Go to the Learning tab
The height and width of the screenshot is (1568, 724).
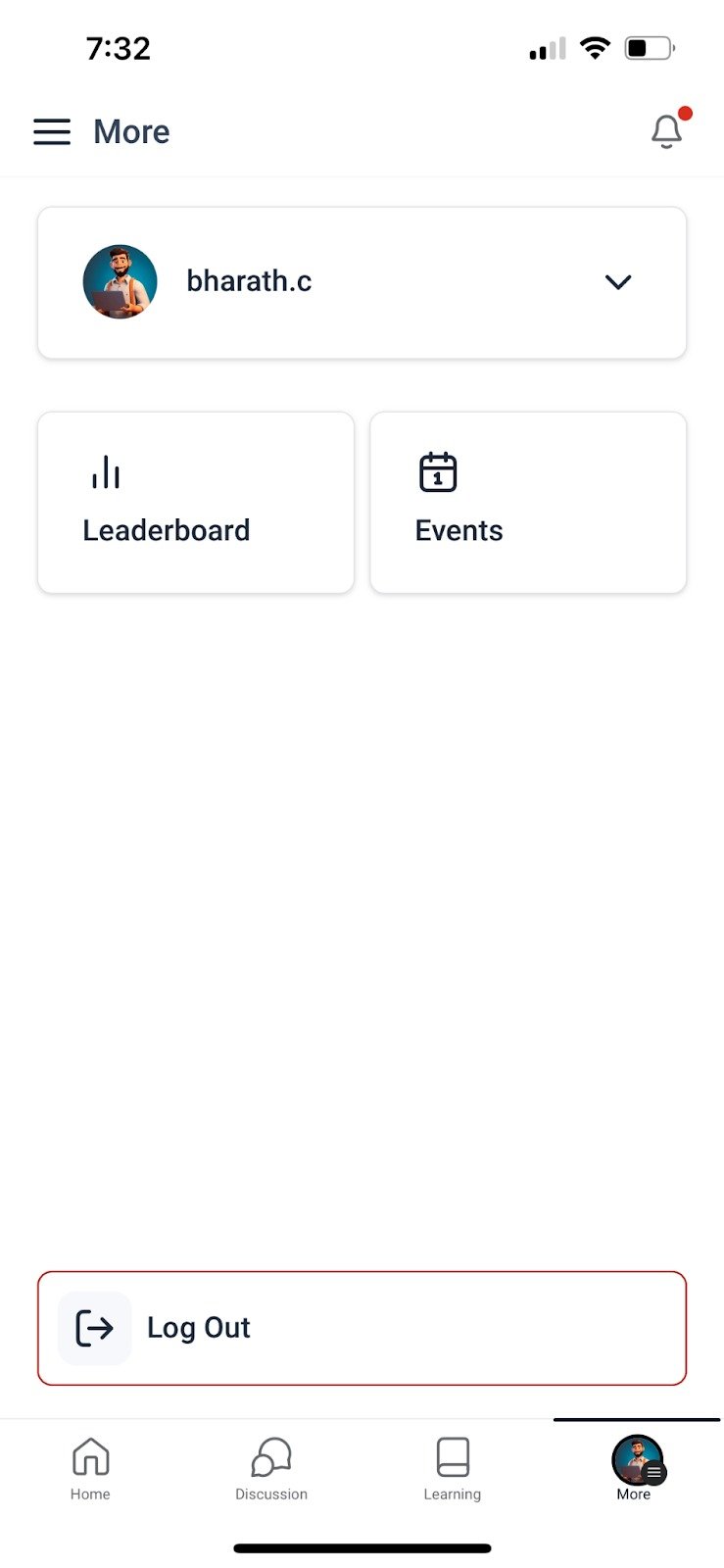(x=453, y=1468)
